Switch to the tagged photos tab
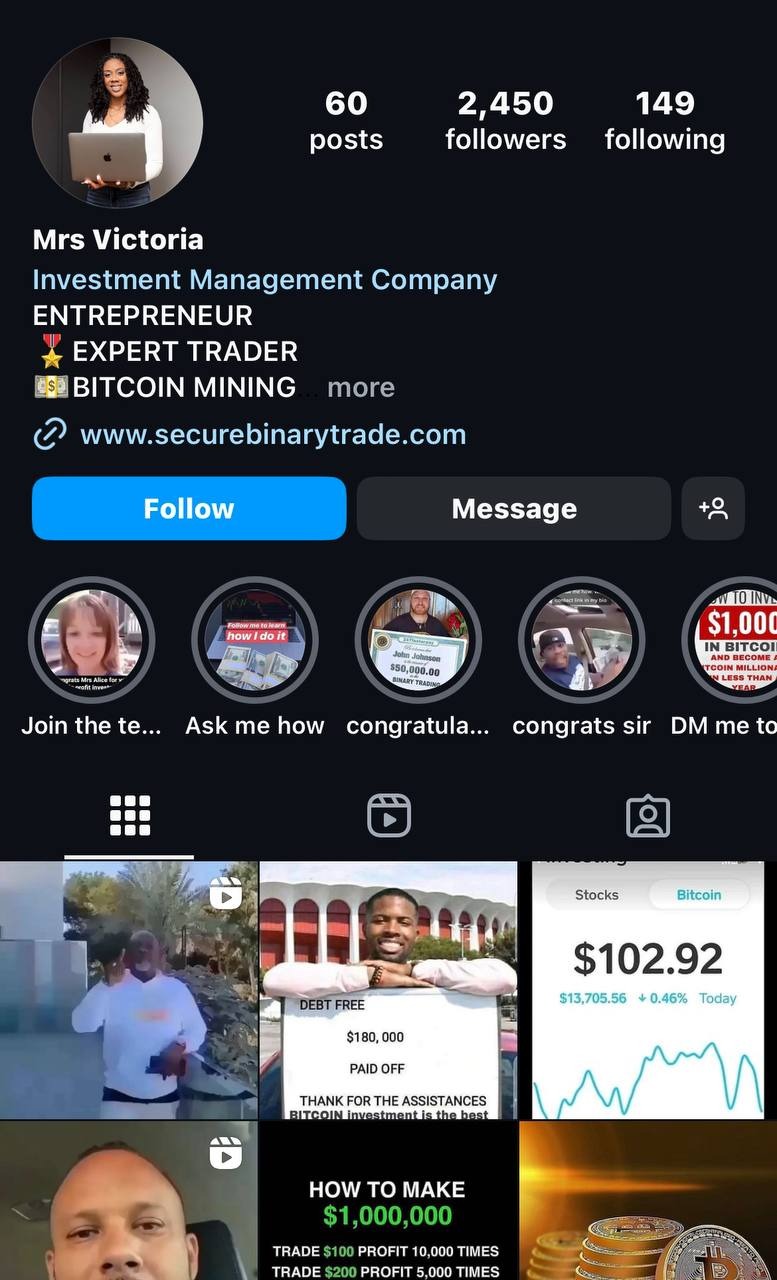777x1280 pixels. (647, 816)
